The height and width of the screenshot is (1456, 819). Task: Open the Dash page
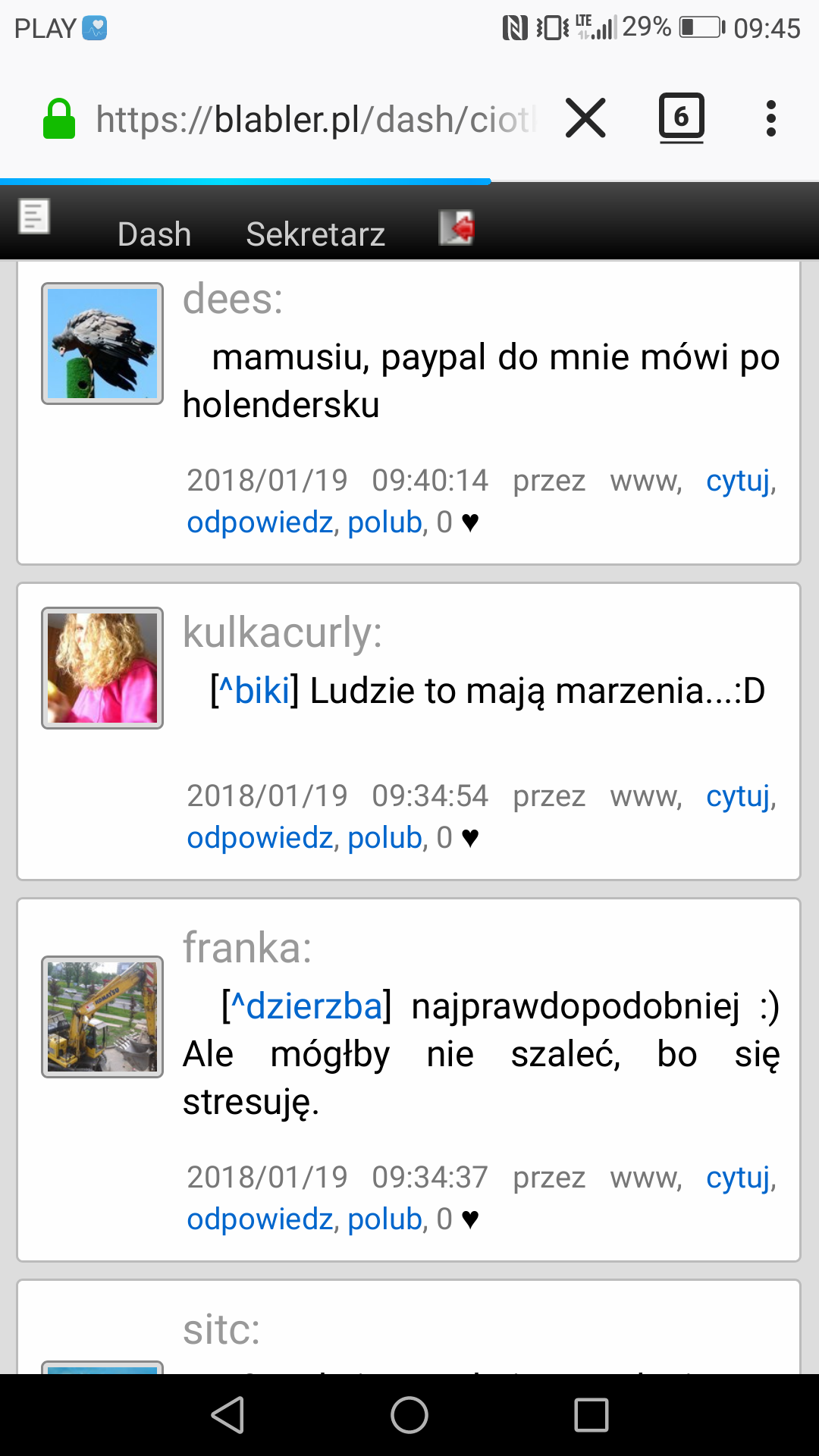pyautogui.click(x=154, y=234)
